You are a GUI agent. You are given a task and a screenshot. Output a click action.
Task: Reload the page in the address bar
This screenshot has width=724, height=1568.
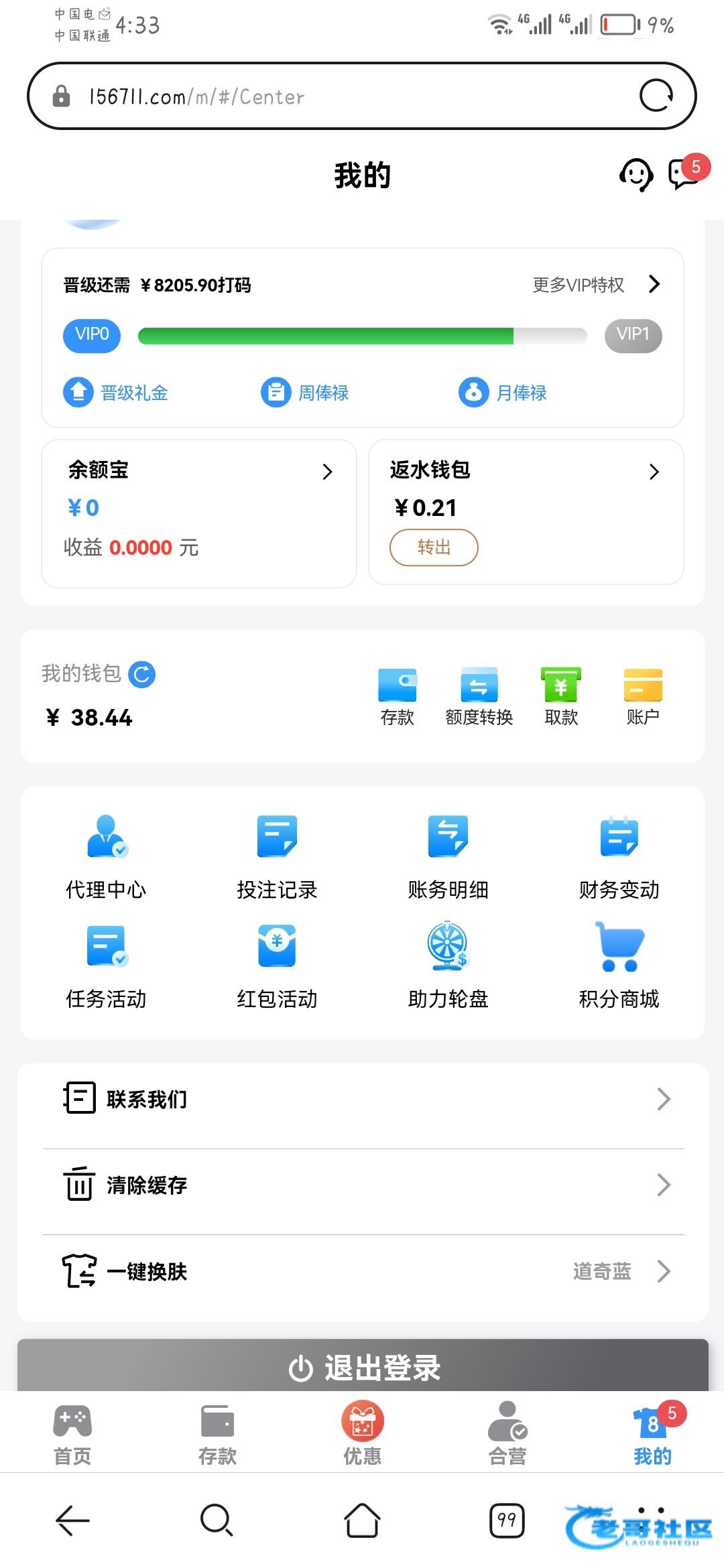(x=656, y=96)
